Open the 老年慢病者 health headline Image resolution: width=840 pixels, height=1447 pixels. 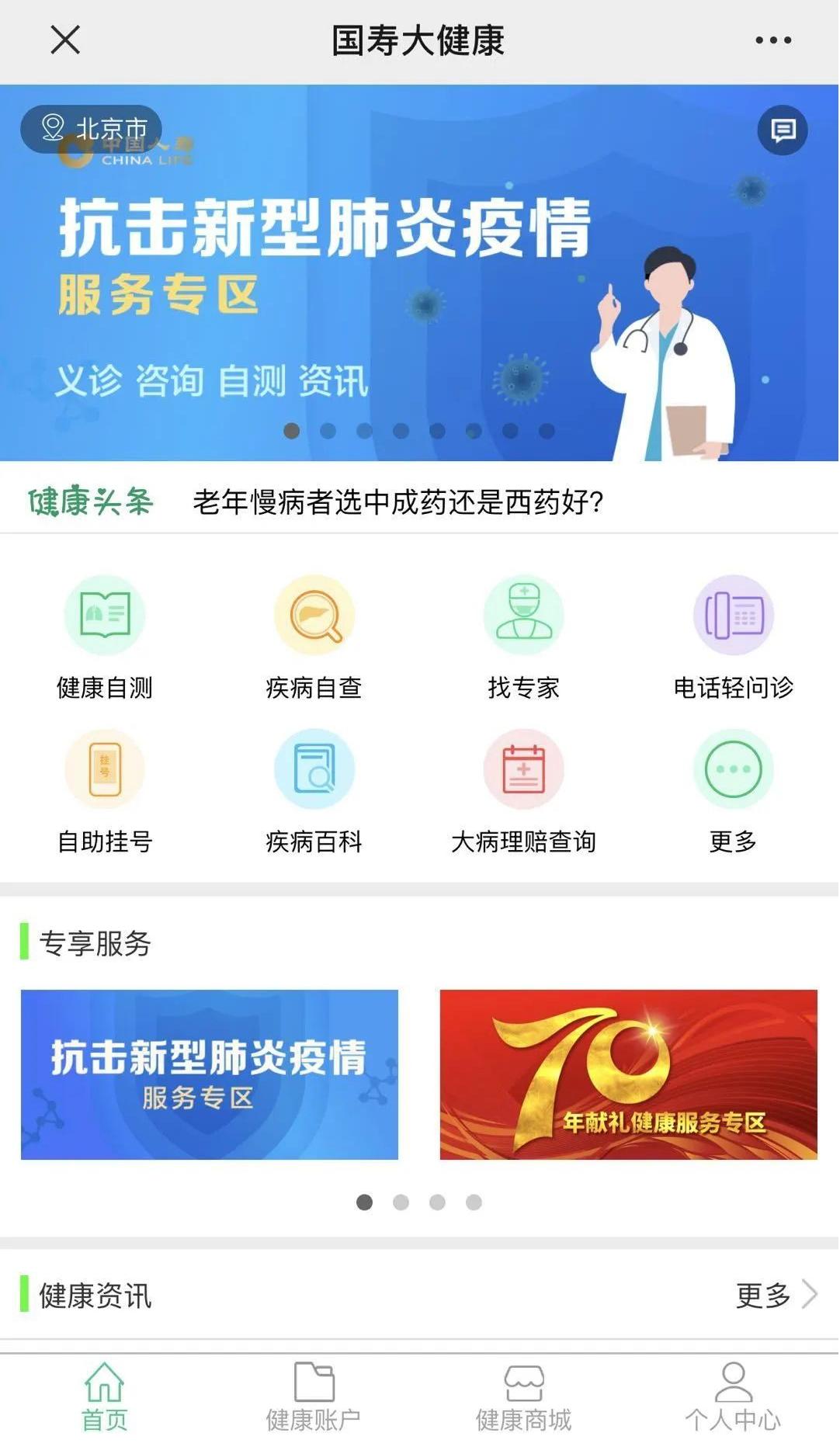click(x=398, y=502)
